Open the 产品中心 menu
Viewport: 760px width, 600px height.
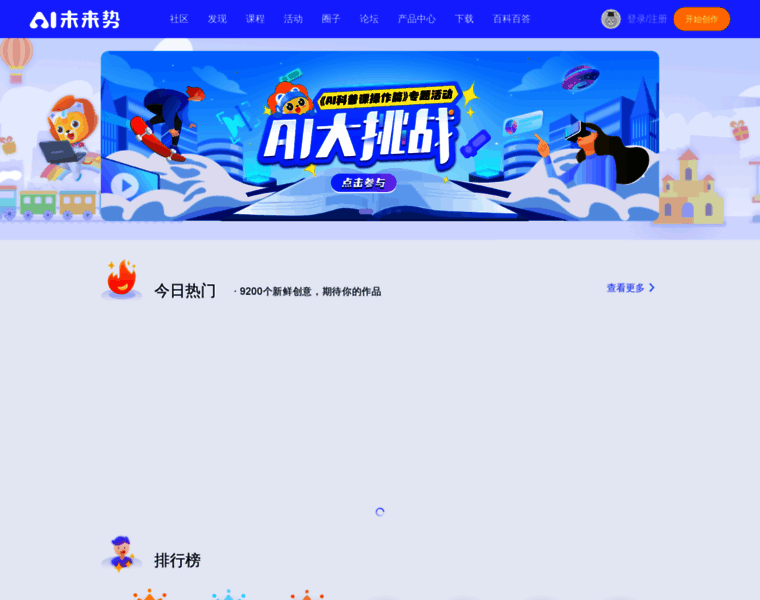pos(416,19)
